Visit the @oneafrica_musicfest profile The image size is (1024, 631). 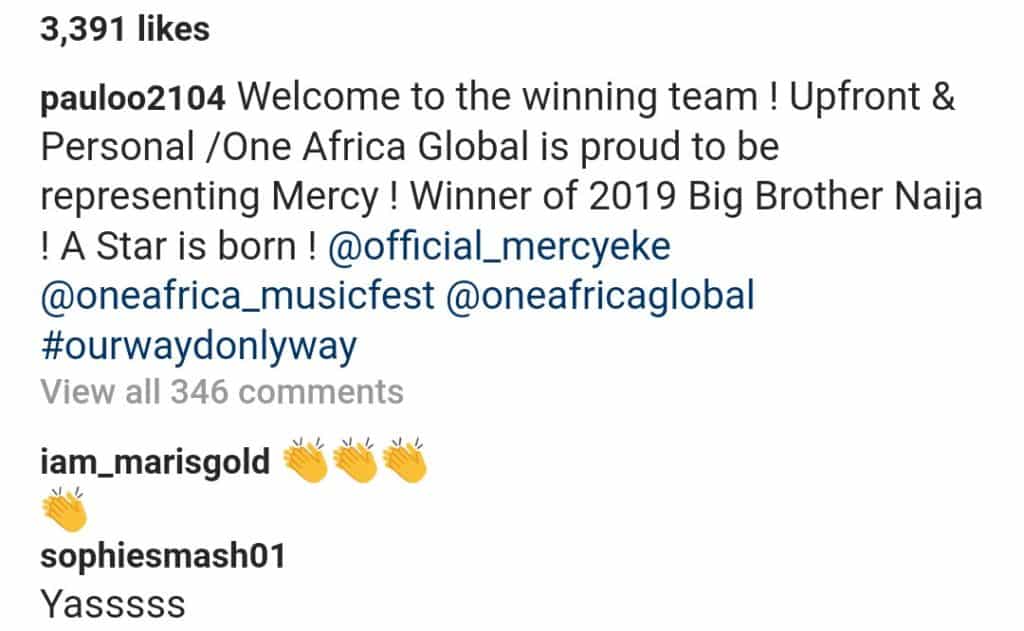(x=240, y=297)
